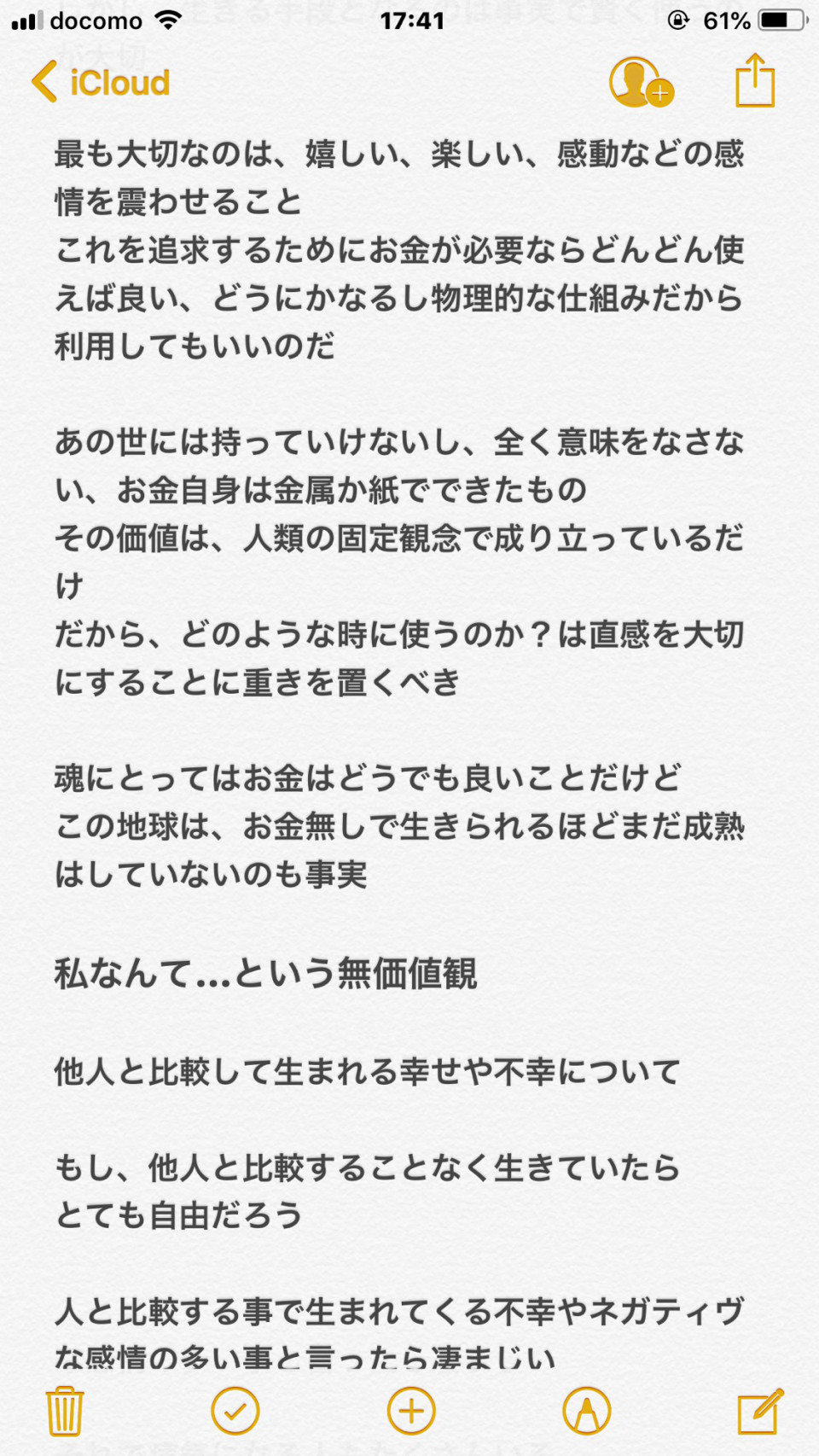This screenshot has width=819, height=1456.
Task: Open the plus attachment menu
Action: click(x=411, y=1411)
